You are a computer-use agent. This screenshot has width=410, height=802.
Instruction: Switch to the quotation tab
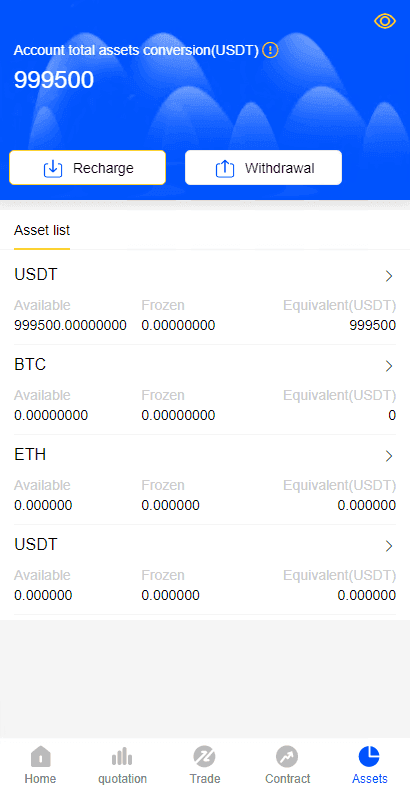pyautogui.click(x=122, y=765)
